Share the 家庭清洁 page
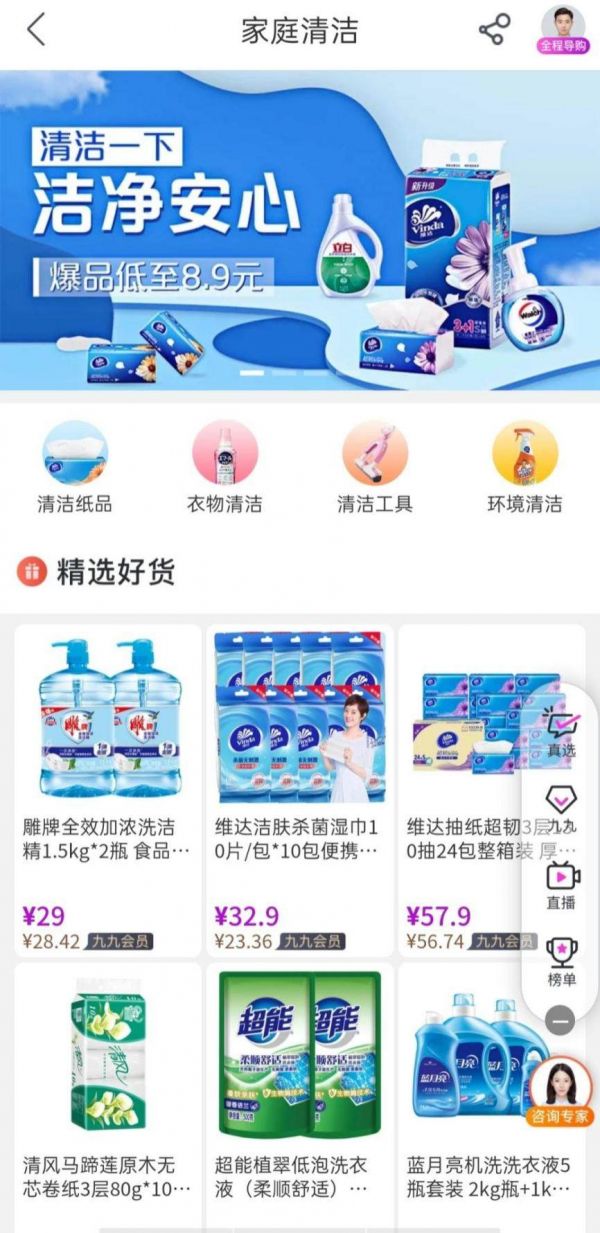This screenshot has height=1233, width=600. (494, 30)
